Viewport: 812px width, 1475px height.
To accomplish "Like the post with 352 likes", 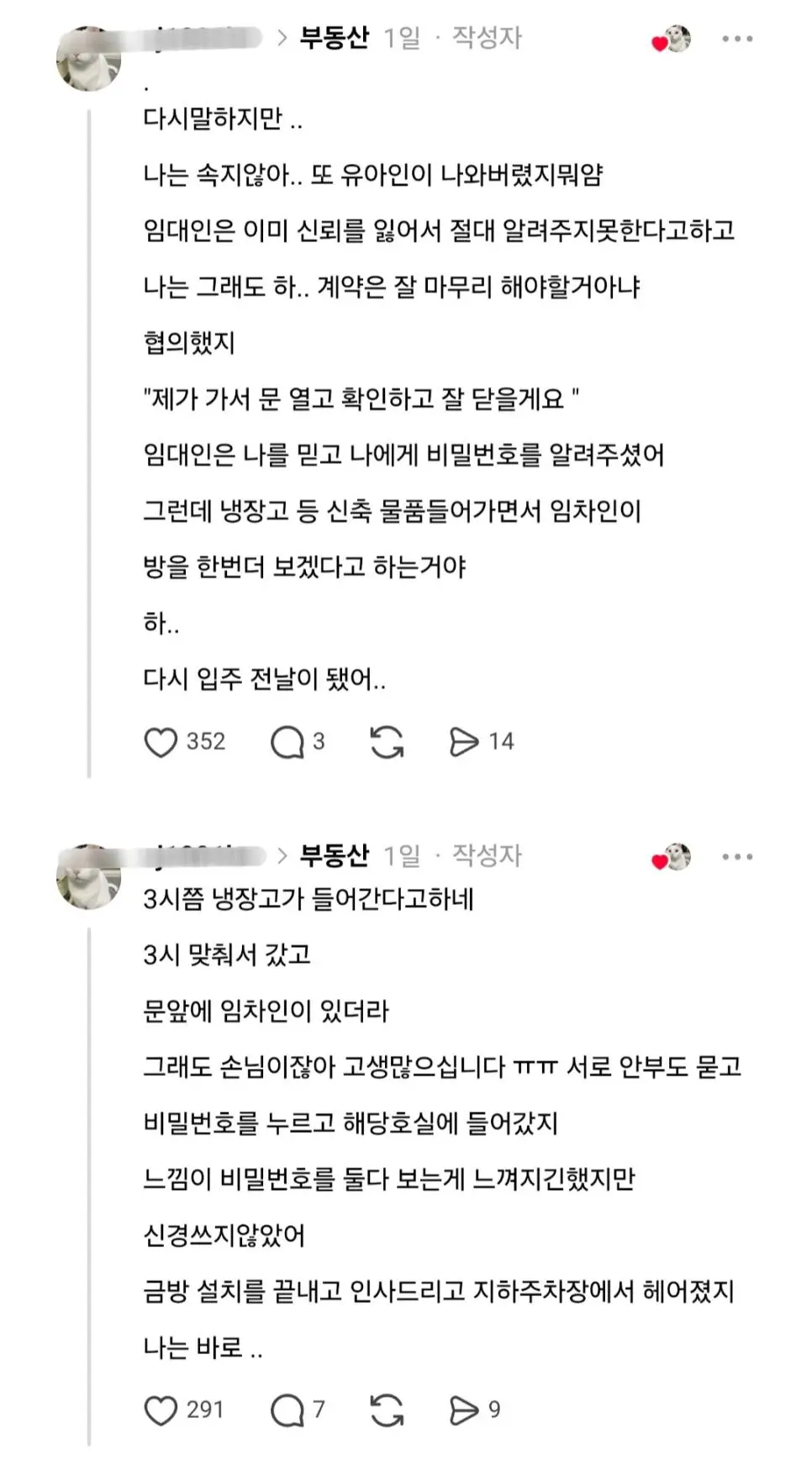I will click(x=161, y=742).
